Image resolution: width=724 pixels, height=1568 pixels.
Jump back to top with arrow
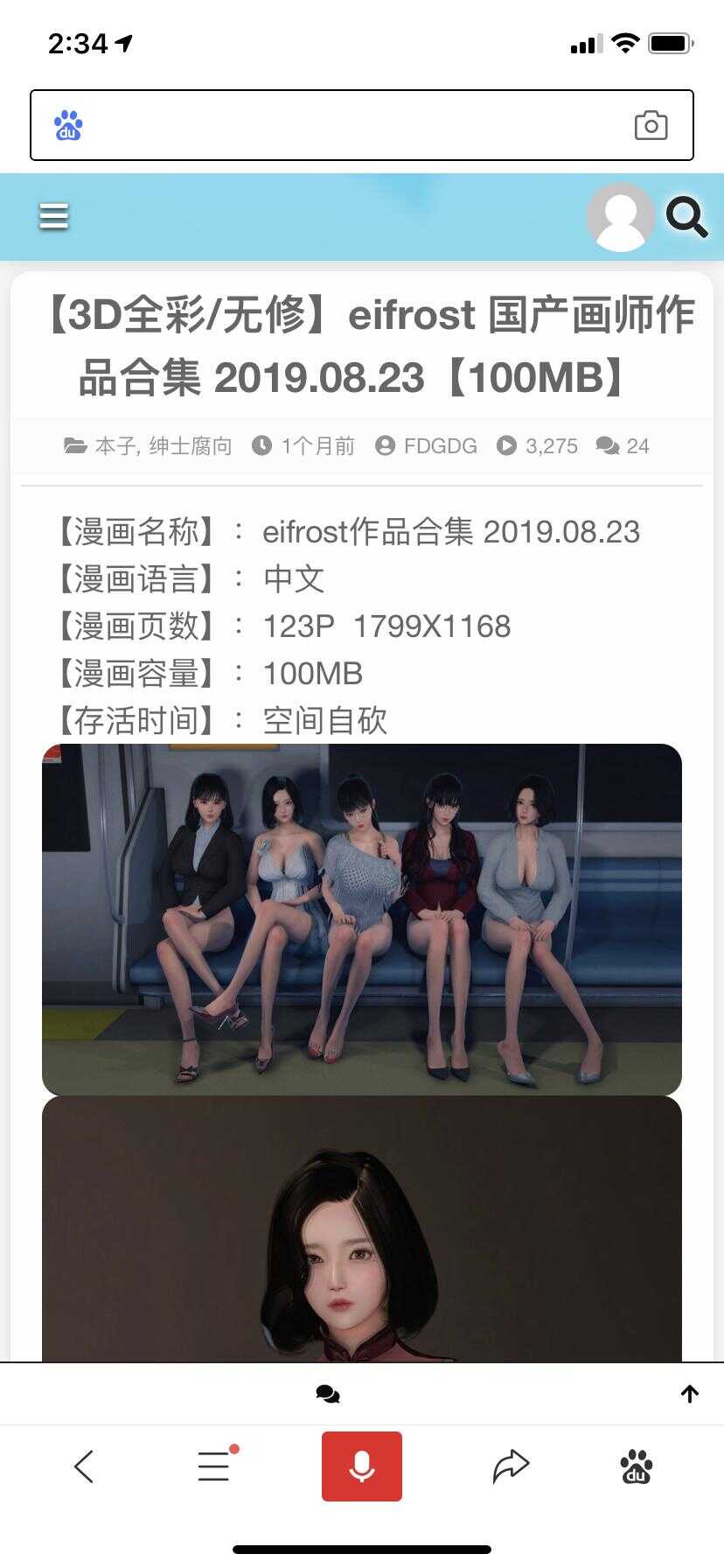(x=690, y=1394)
